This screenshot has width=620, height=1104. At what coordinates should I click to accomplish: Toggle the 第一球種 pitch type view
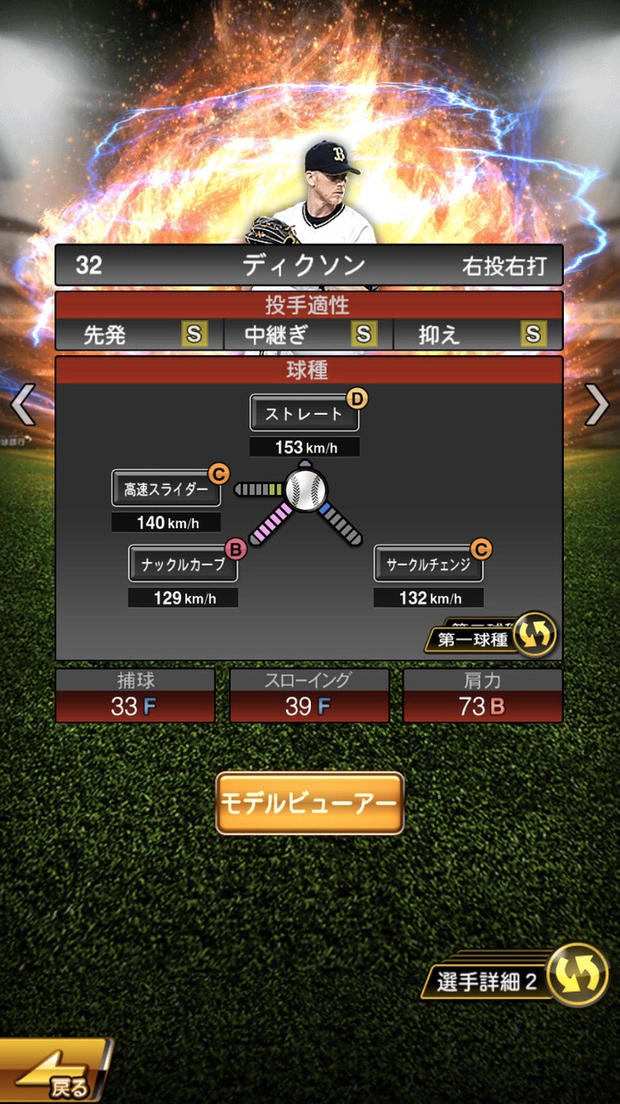pyautogui.click(x=492, y=637)
